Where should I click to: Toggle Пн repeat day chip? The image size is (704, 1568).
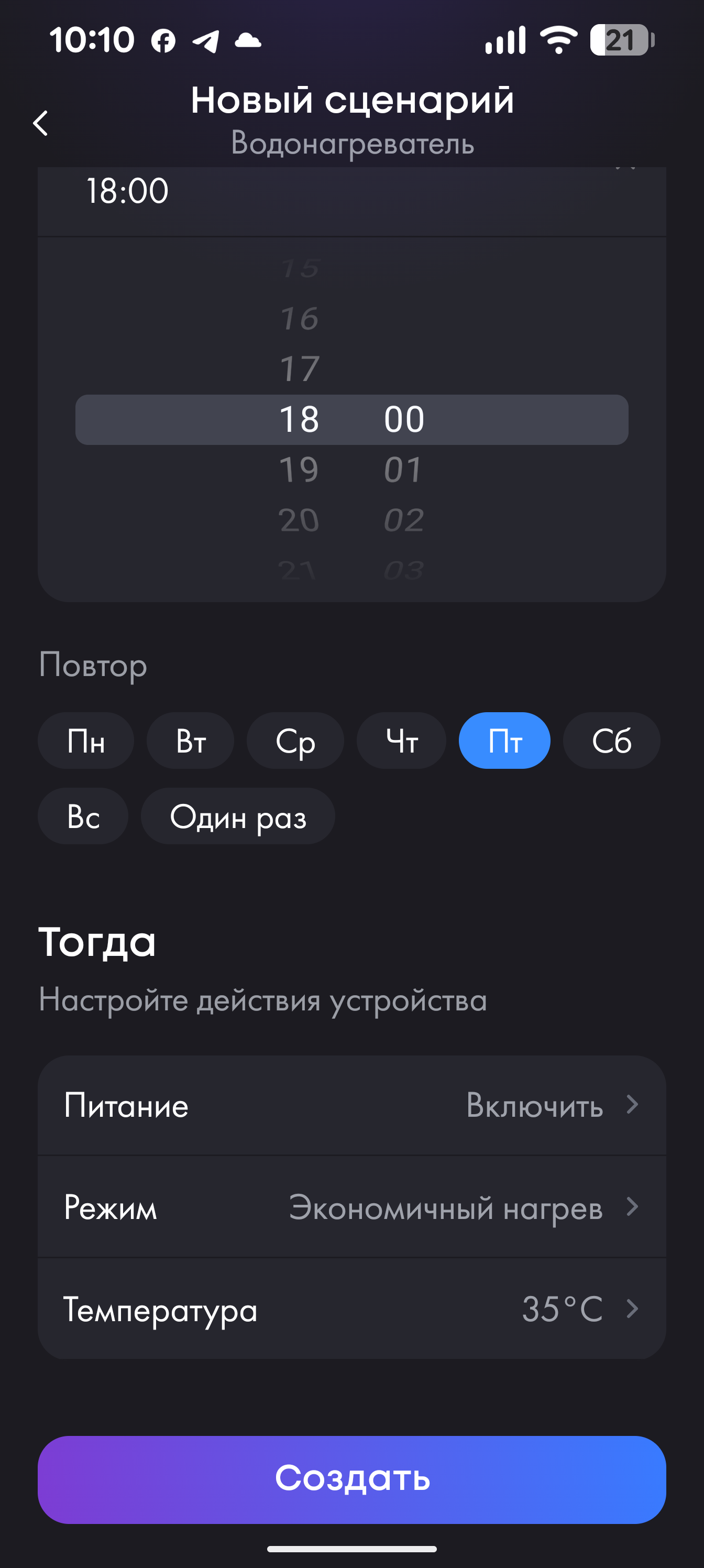(86, 741)
